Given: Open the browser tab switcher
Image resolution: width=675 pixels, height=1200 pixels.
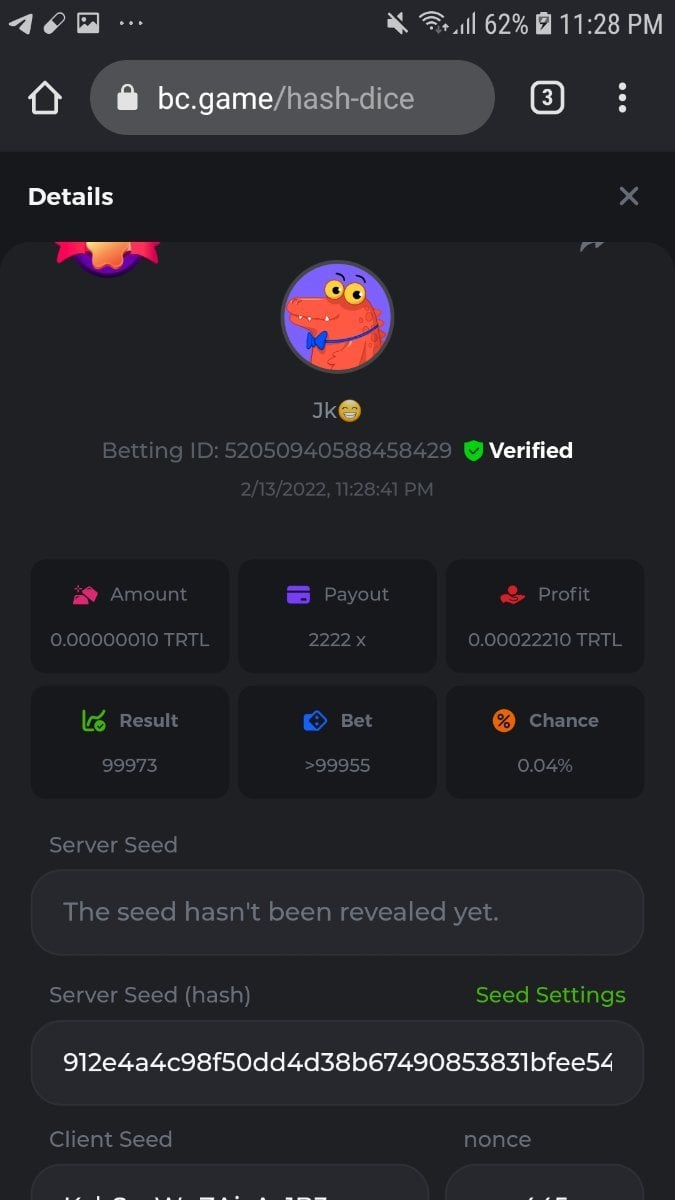Looking at the screenshot, I should pyautogui.click(x=546, y=98).
